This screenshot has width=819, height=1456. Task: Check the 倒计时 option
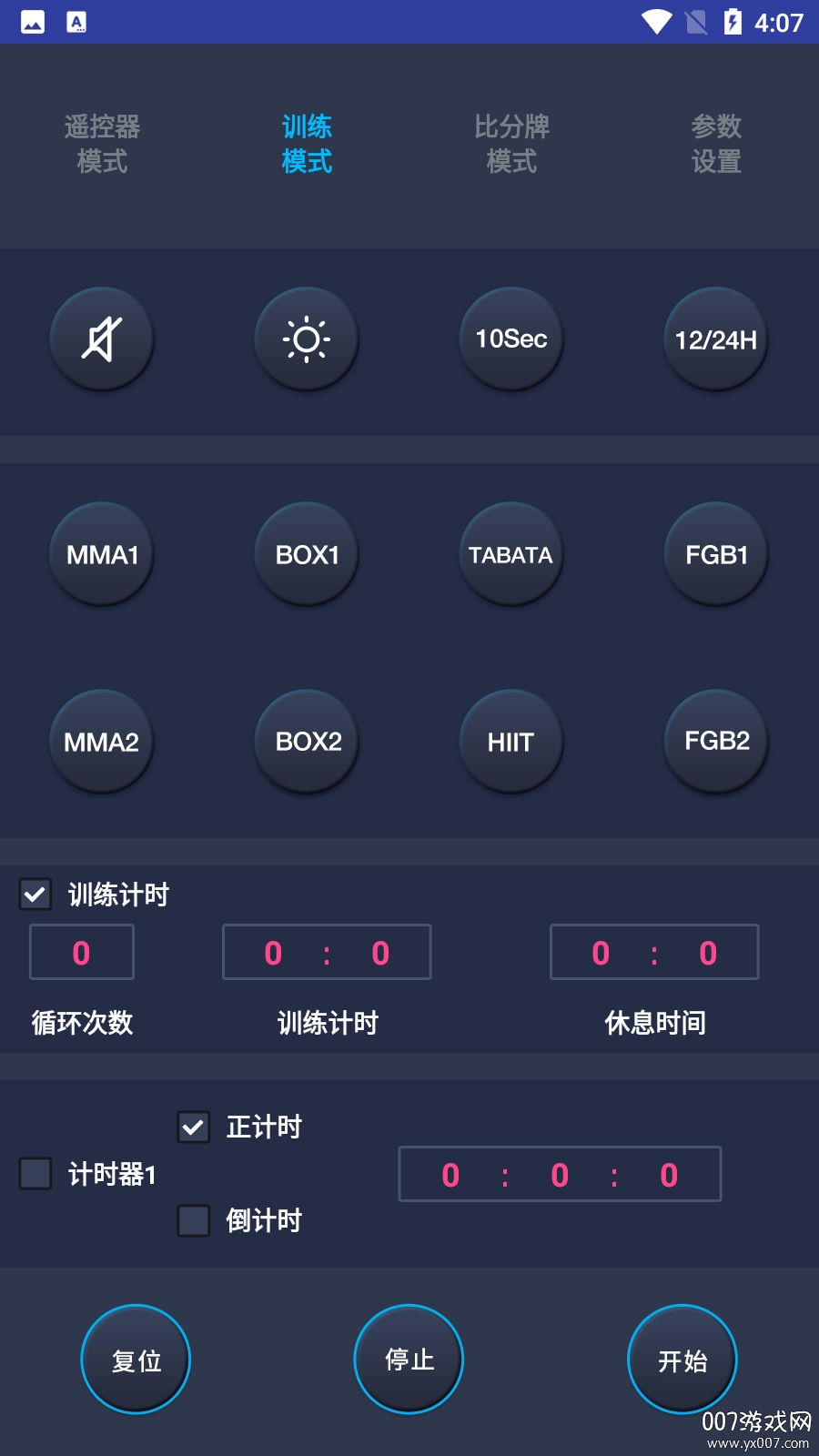click(x=194, y=1220)
